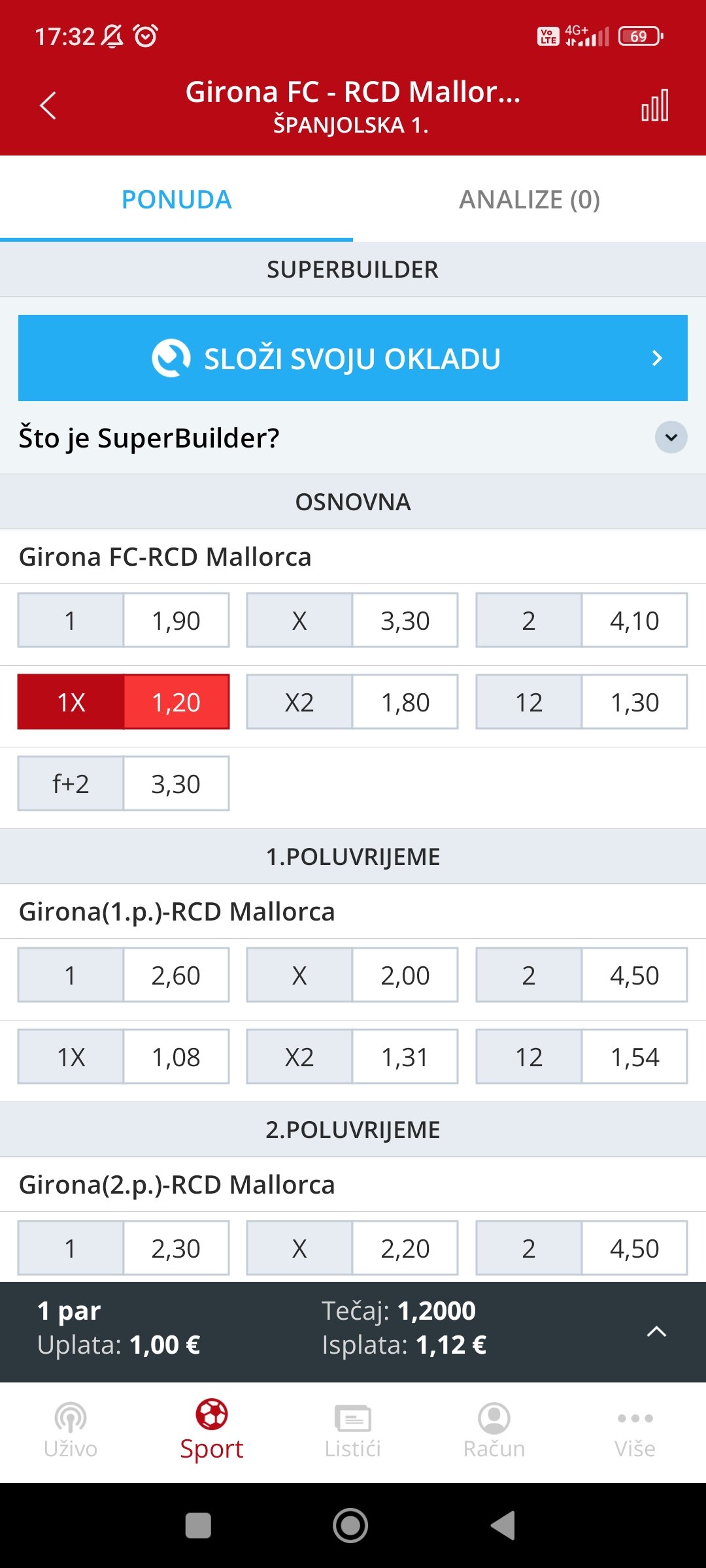Image resolution: width=706 pixels, height=1568 pixels.
Task: Go back from the match page
Action: pyautogui.click(x=48, y=105)
